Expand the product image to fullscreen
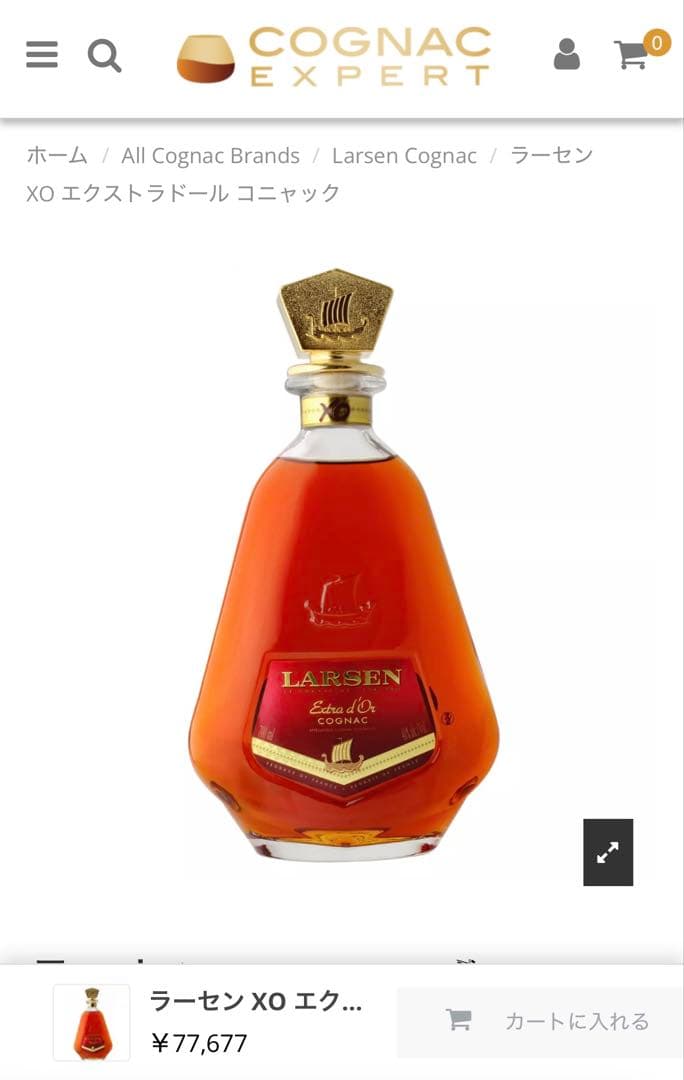Image resolution: width=684 pixels, height=1080 pixels. (x=608, y=852)
